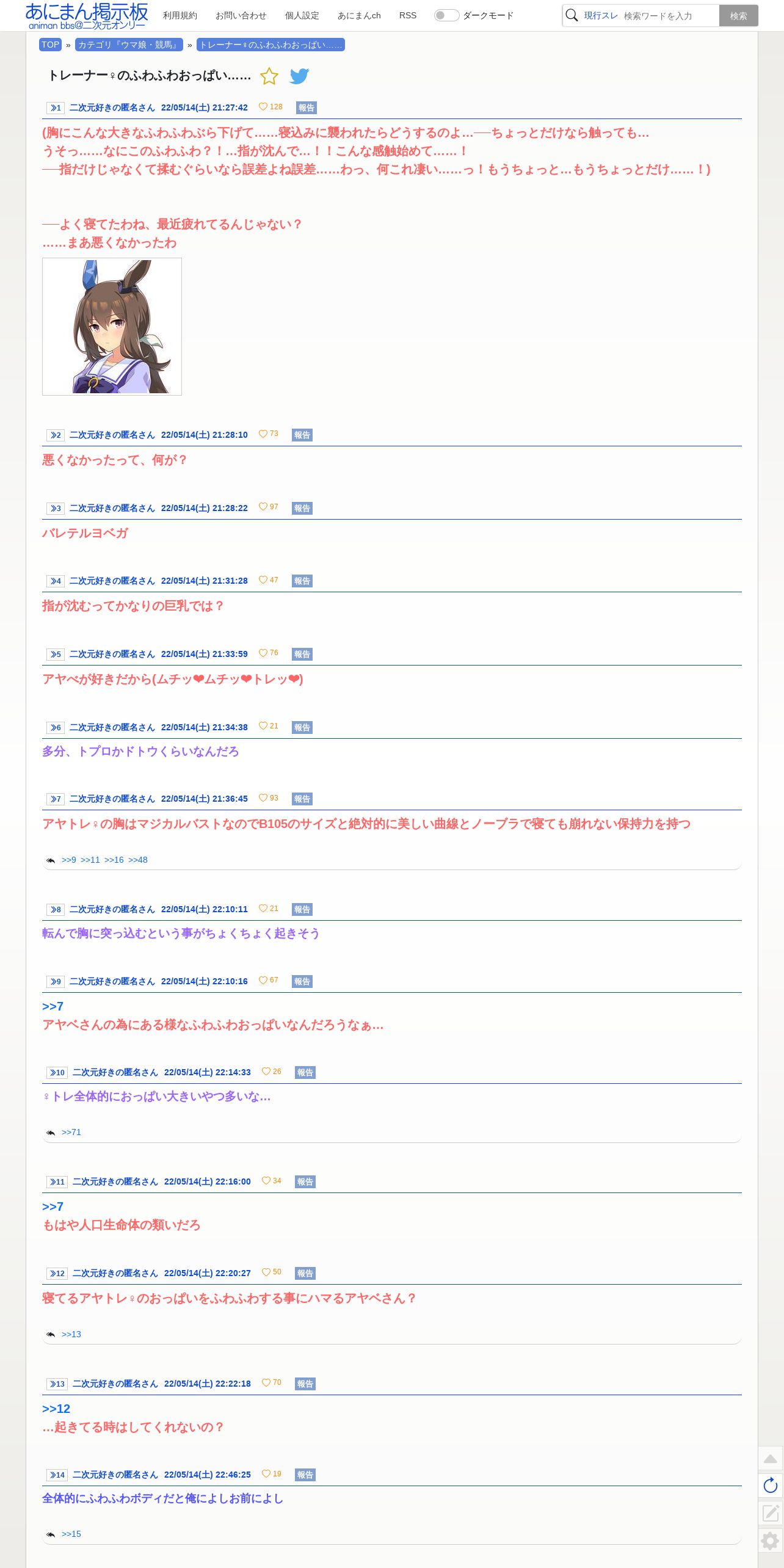784x1568 pixels.
Task: Favorite this thread with the star icon
Action: coord(269,76)
